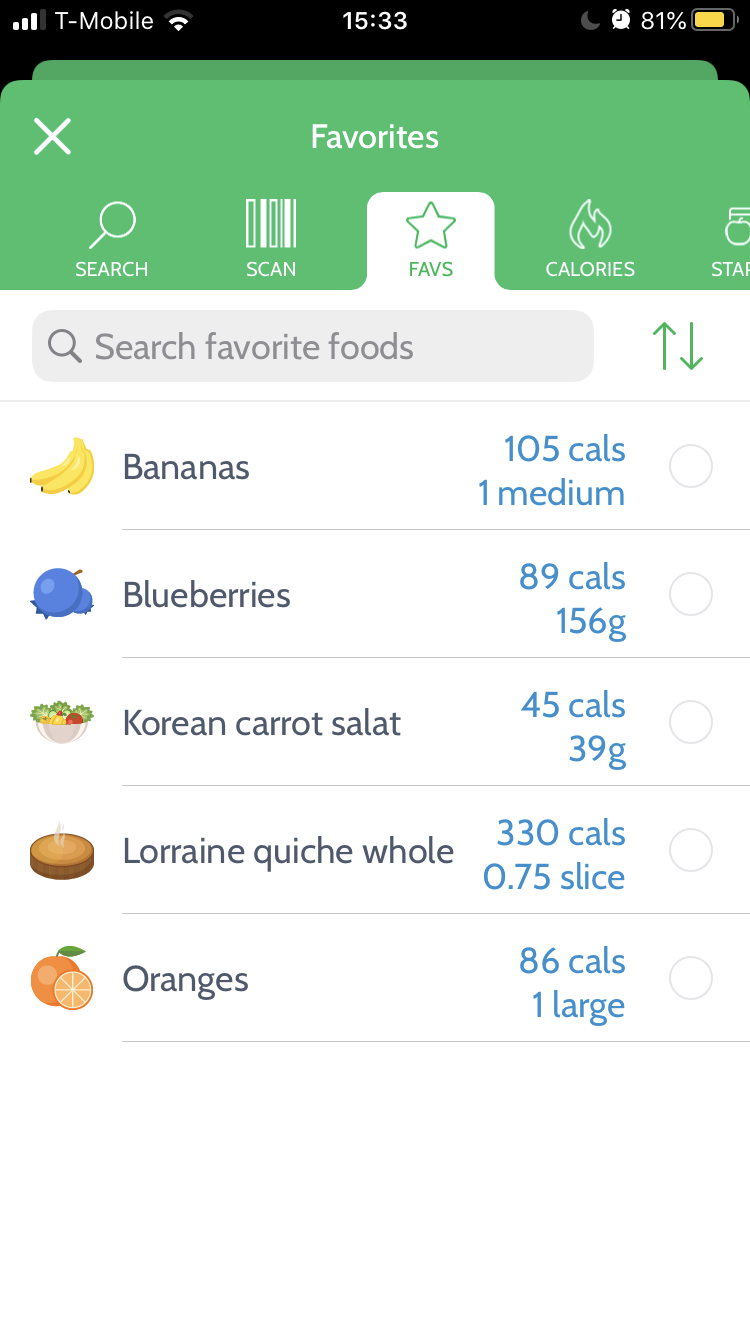The image size is (750, 1334).
Task: Switch to the Calories tab
Action: [590, 239]
